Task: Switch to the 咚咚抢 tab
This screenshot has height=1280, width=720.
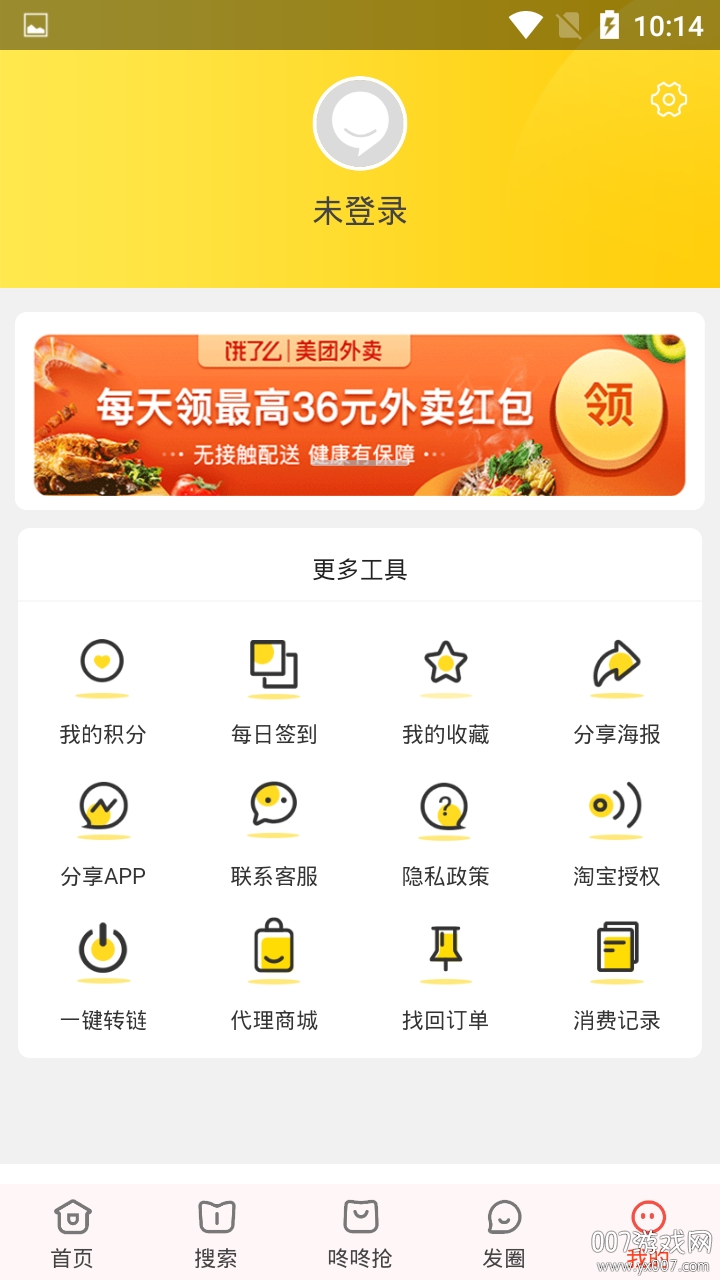Action: [360, 1230]
